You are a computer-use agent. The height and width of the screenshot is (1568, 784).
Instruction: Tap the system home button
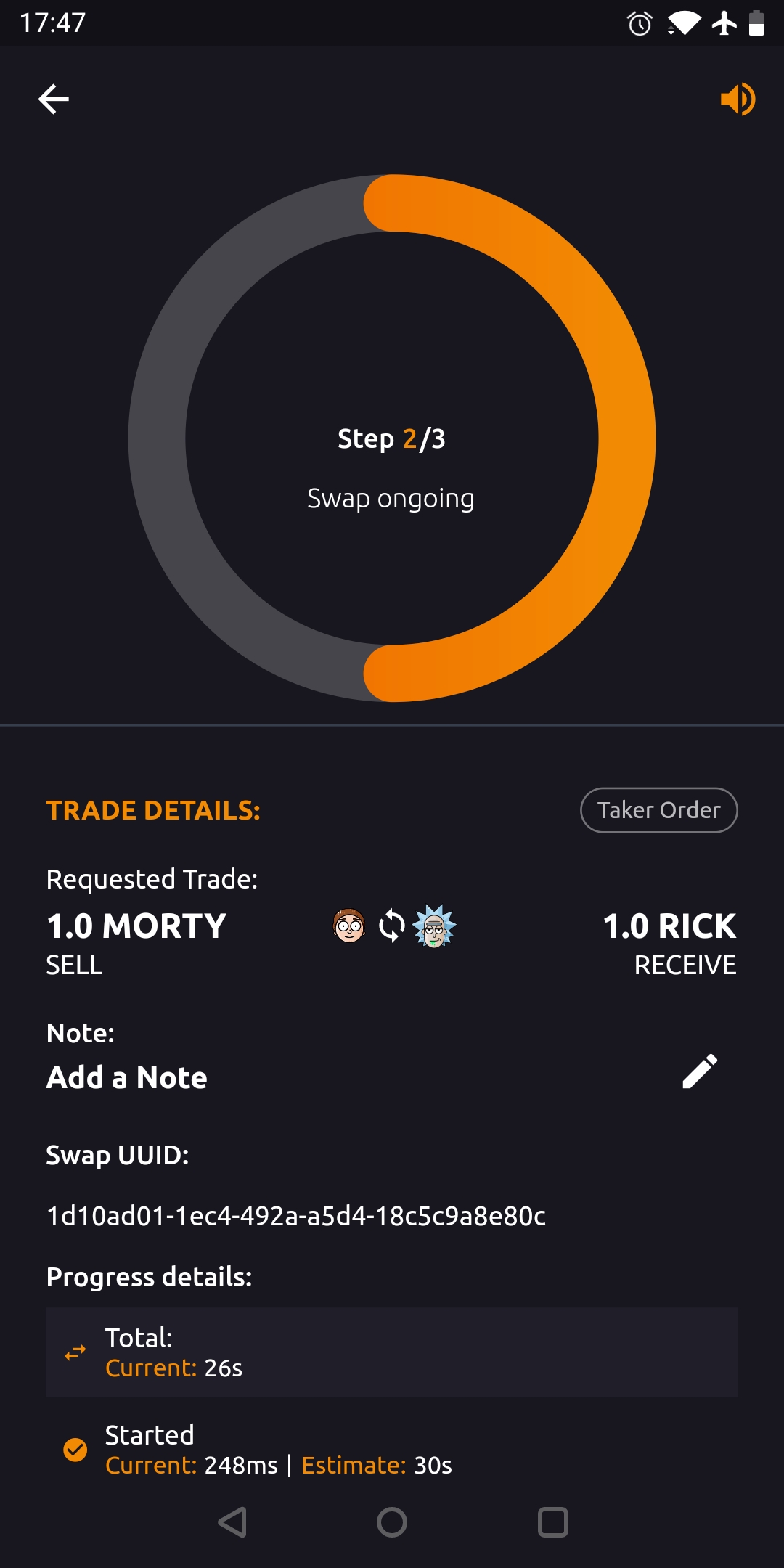tap(392, 1522)
